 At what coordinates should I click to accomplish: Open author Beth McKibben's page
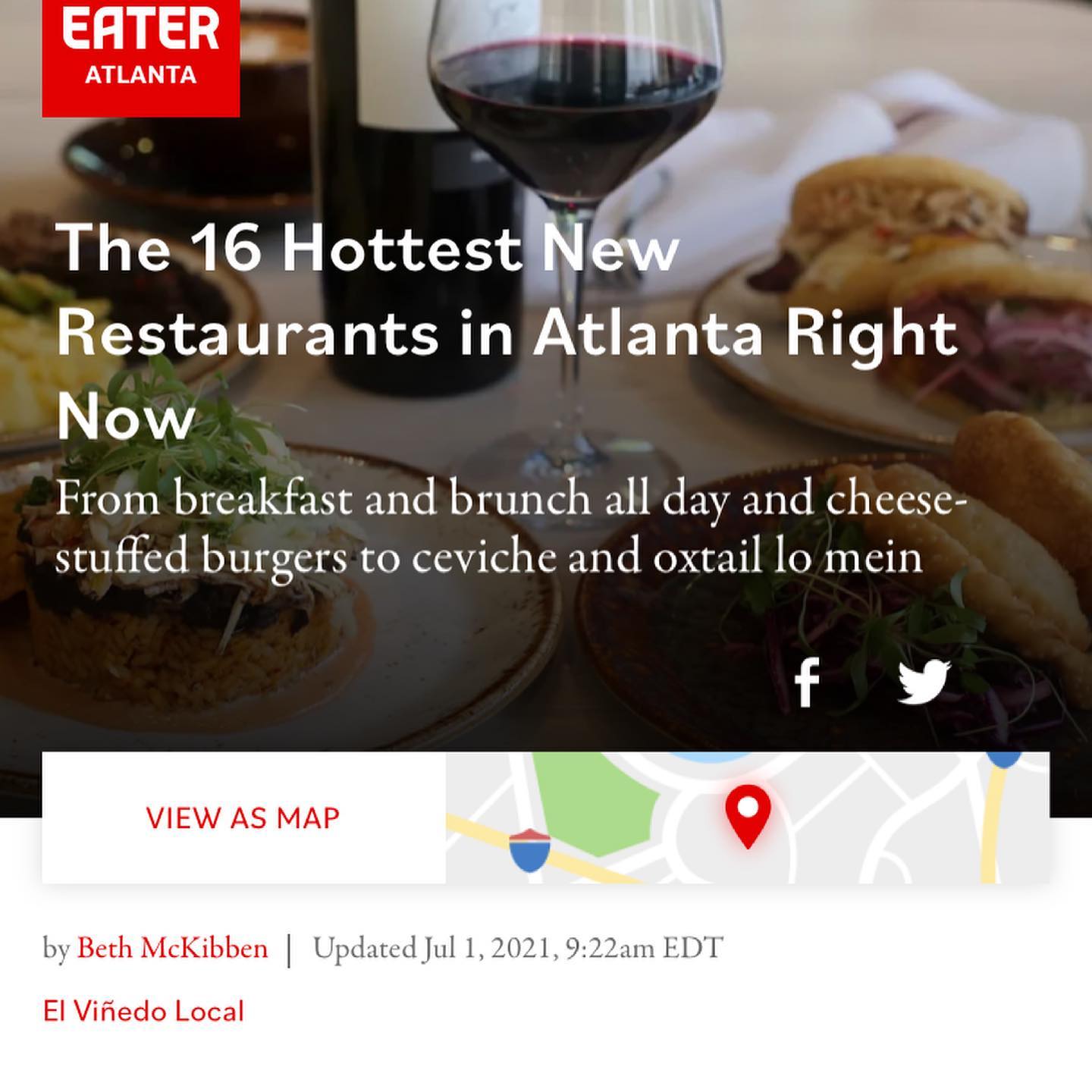[172, 949]
